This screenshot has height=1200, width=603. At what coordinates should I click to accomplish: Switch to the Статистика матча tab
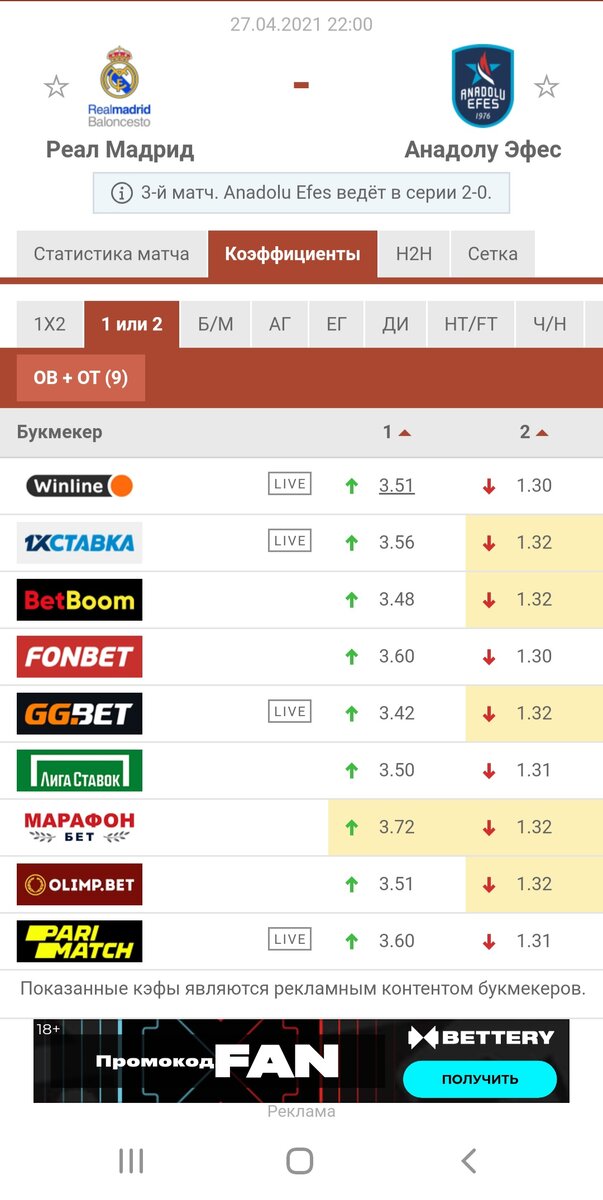(111, 254)
